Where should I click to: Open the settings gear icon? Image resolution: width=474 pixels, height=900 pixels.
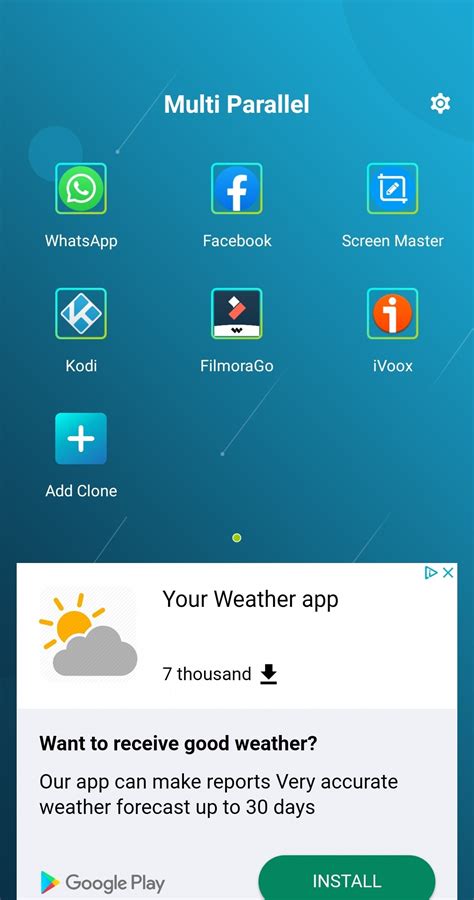(440, 104)
